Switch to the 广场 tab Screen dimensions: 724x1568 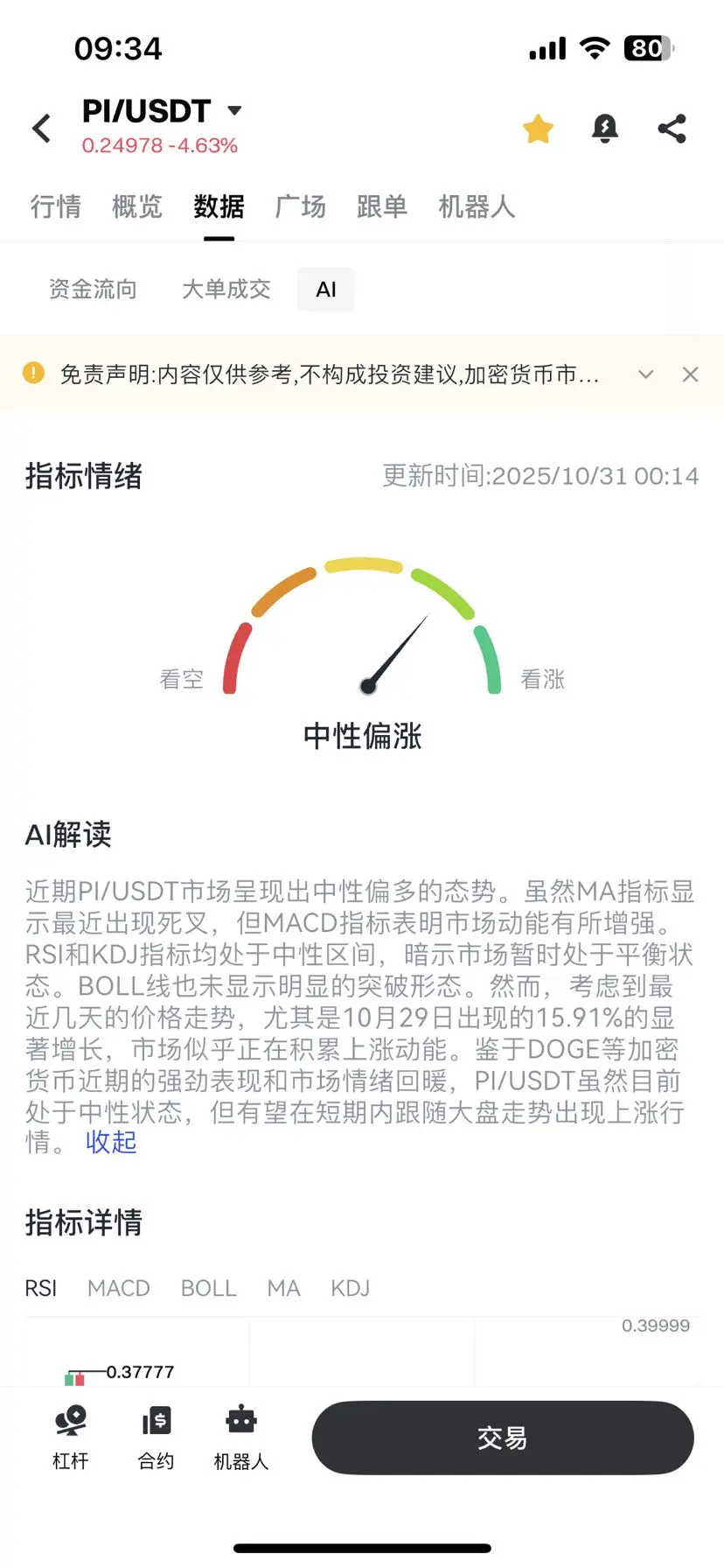click(x=300, y=206)
